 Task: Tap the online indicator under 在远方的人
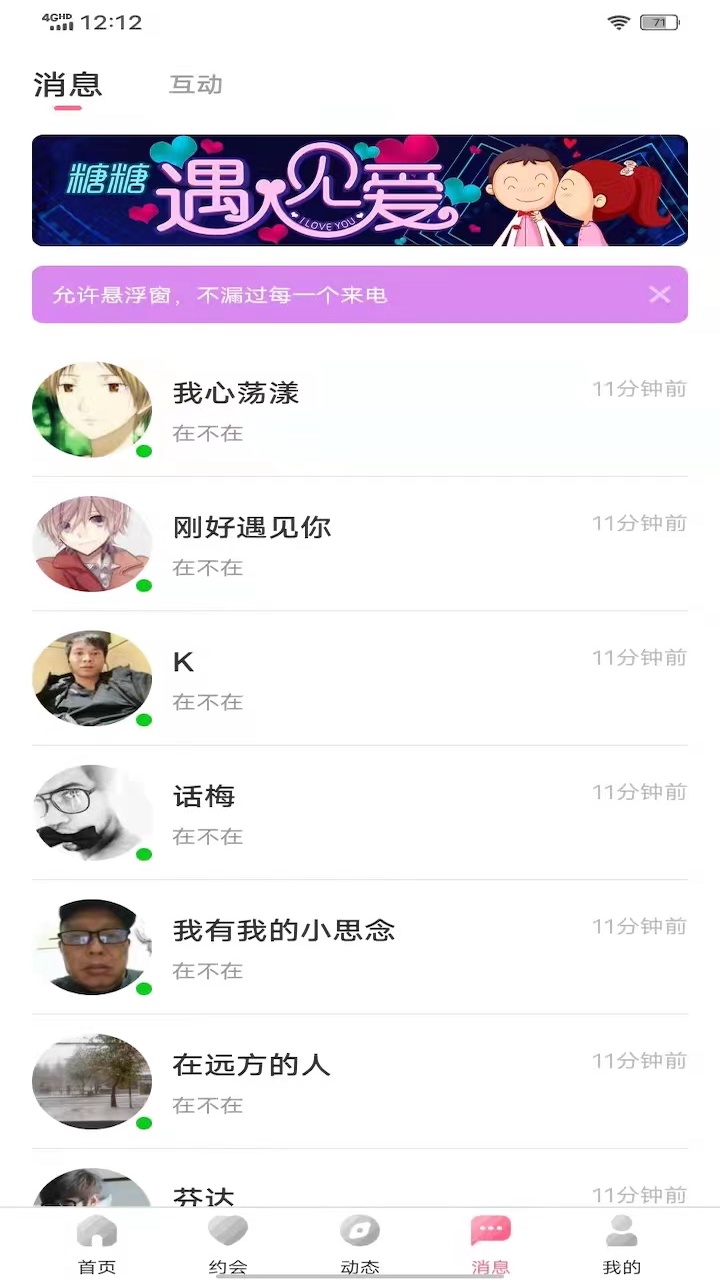click(144, 1123)
